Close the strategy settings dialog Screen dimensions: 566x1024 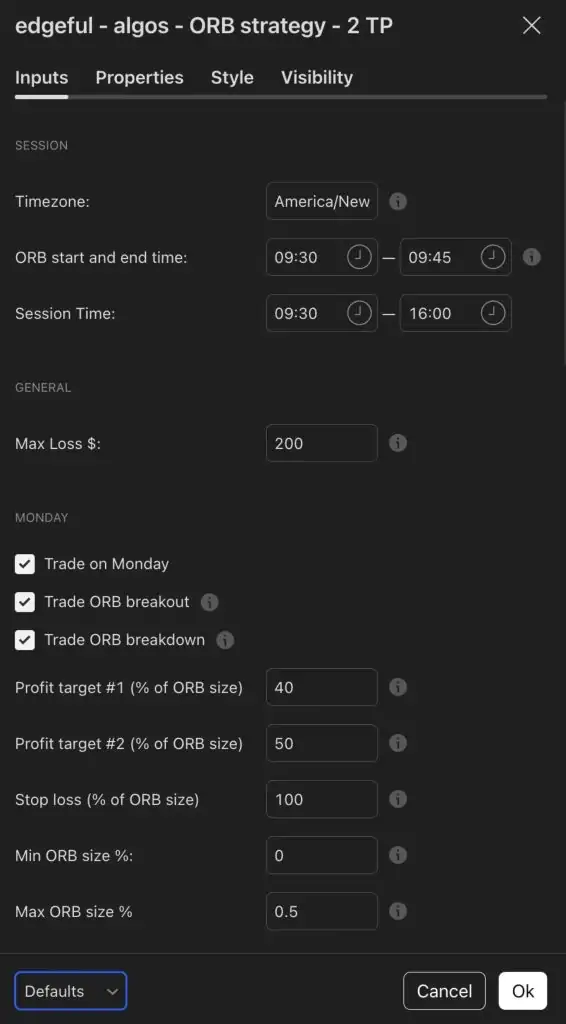coord(531,25)
